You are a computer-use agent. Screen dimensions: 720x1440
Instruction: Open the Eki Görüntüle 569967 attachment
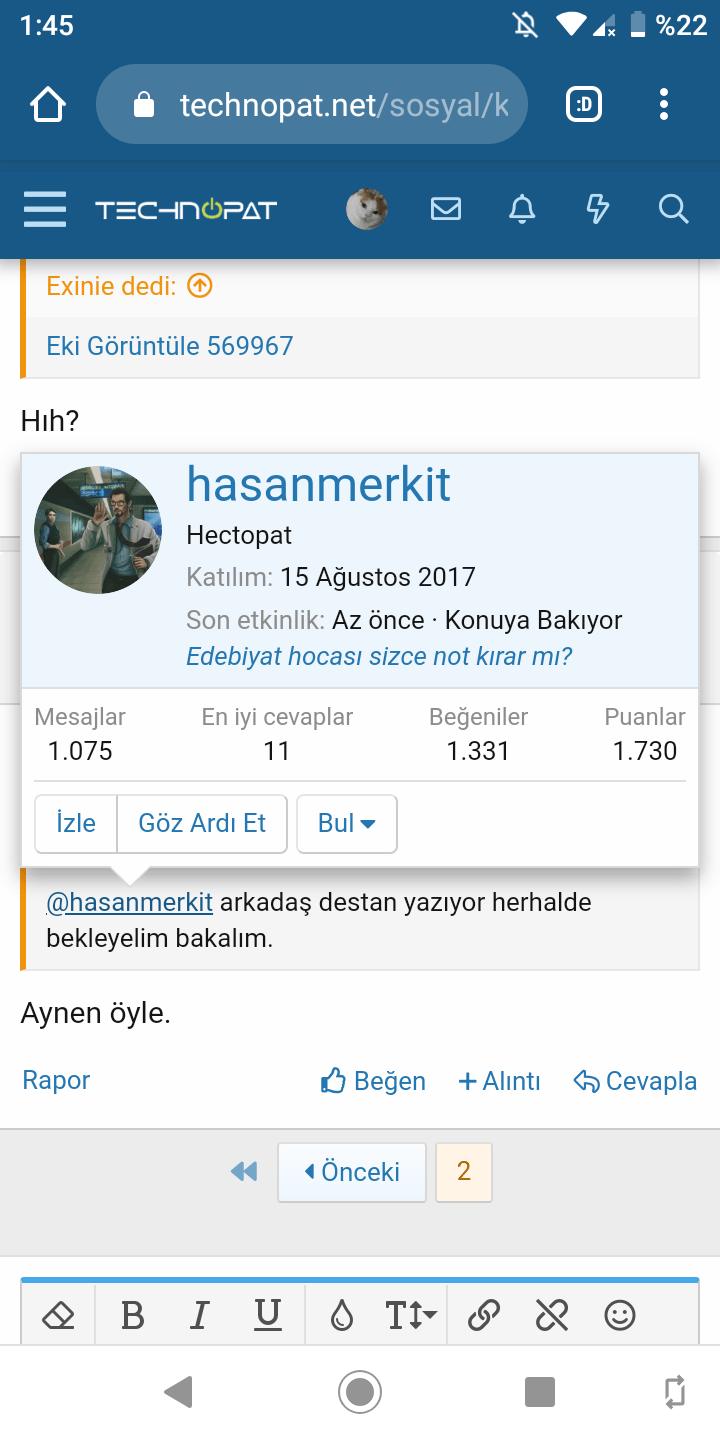[170, 346]
